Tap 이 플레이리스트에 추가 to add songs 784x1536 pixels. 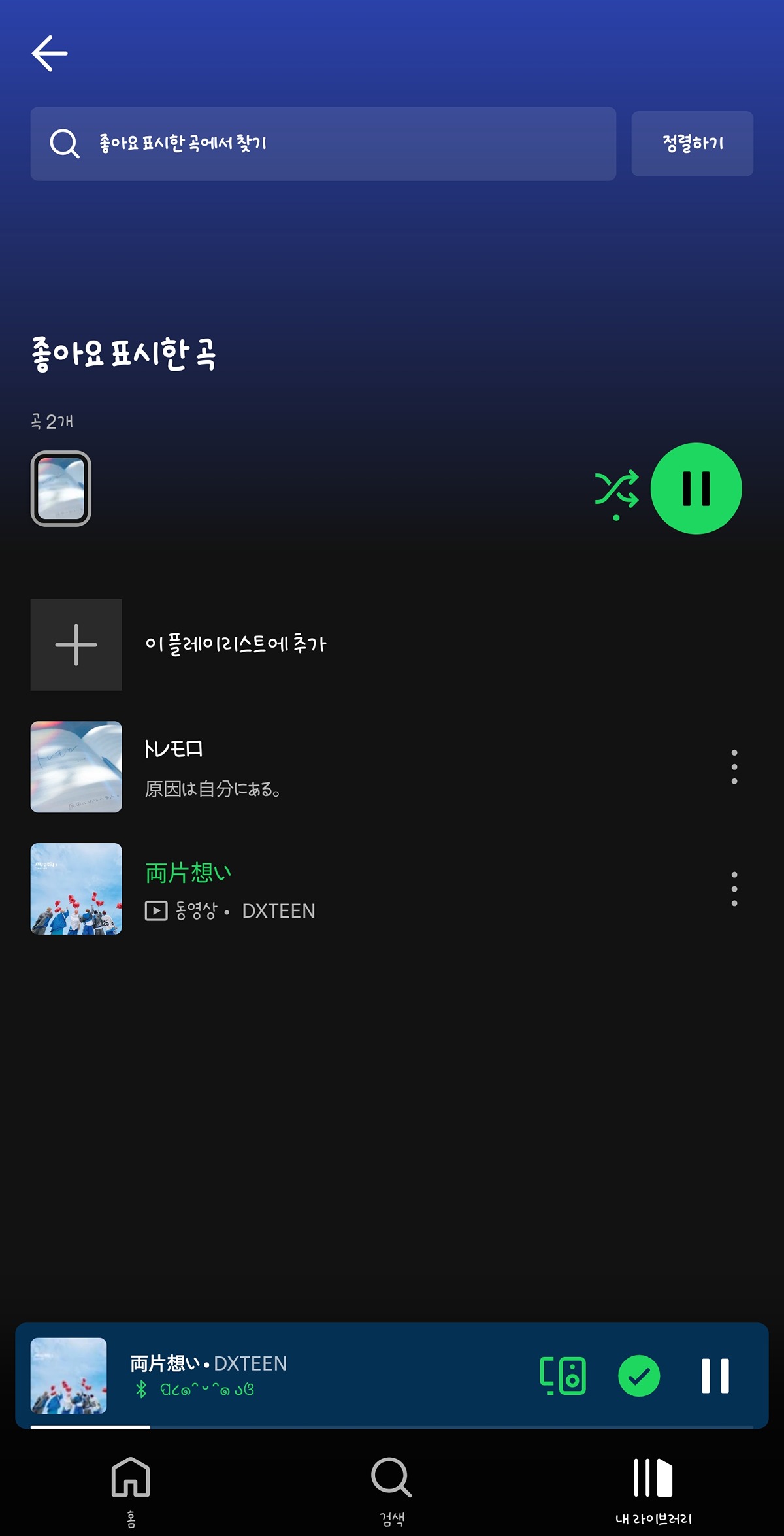click(235, 644)
